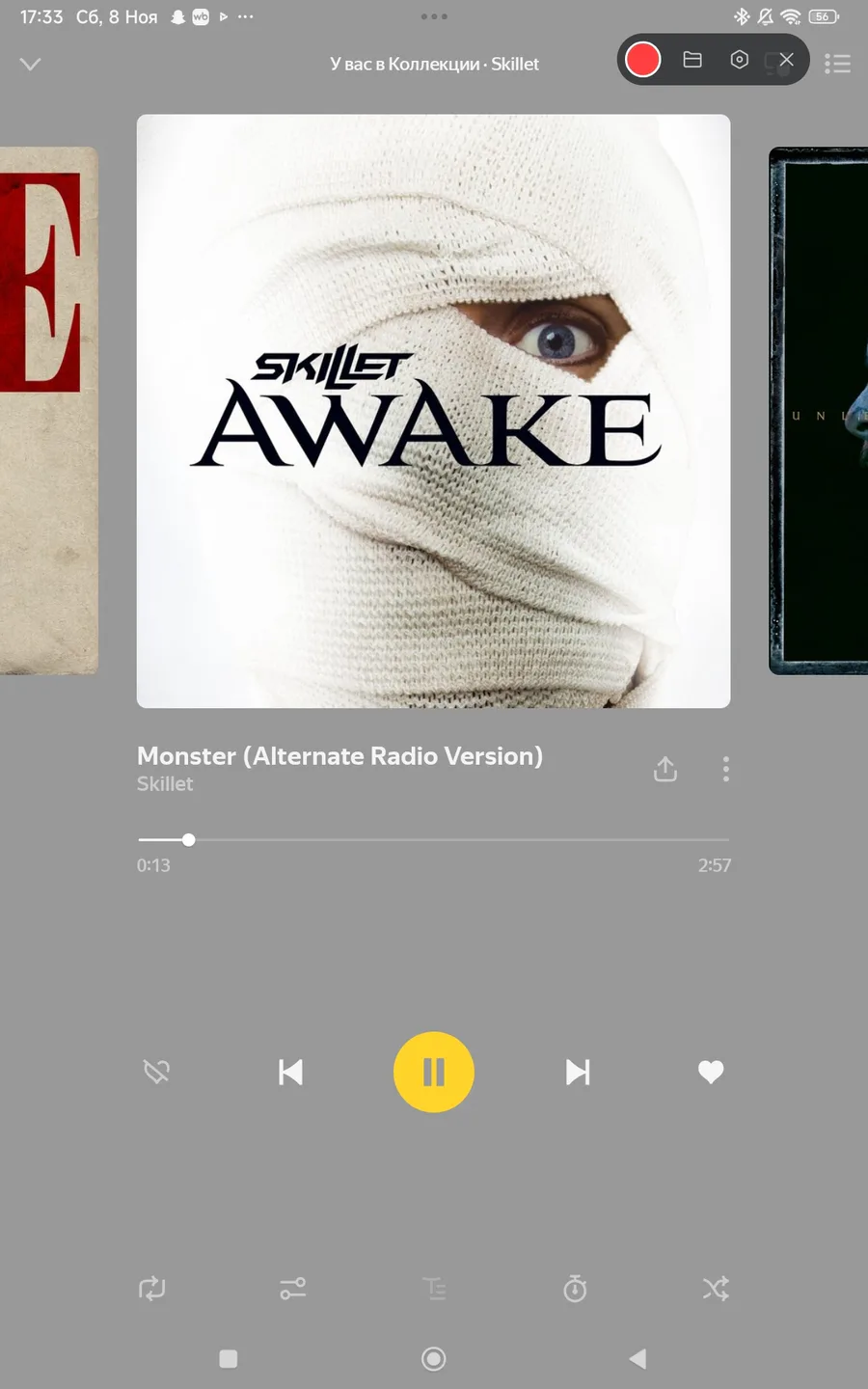Open the playback queue list
This screenshot has width=868, height=1389.
click(837, 64)
